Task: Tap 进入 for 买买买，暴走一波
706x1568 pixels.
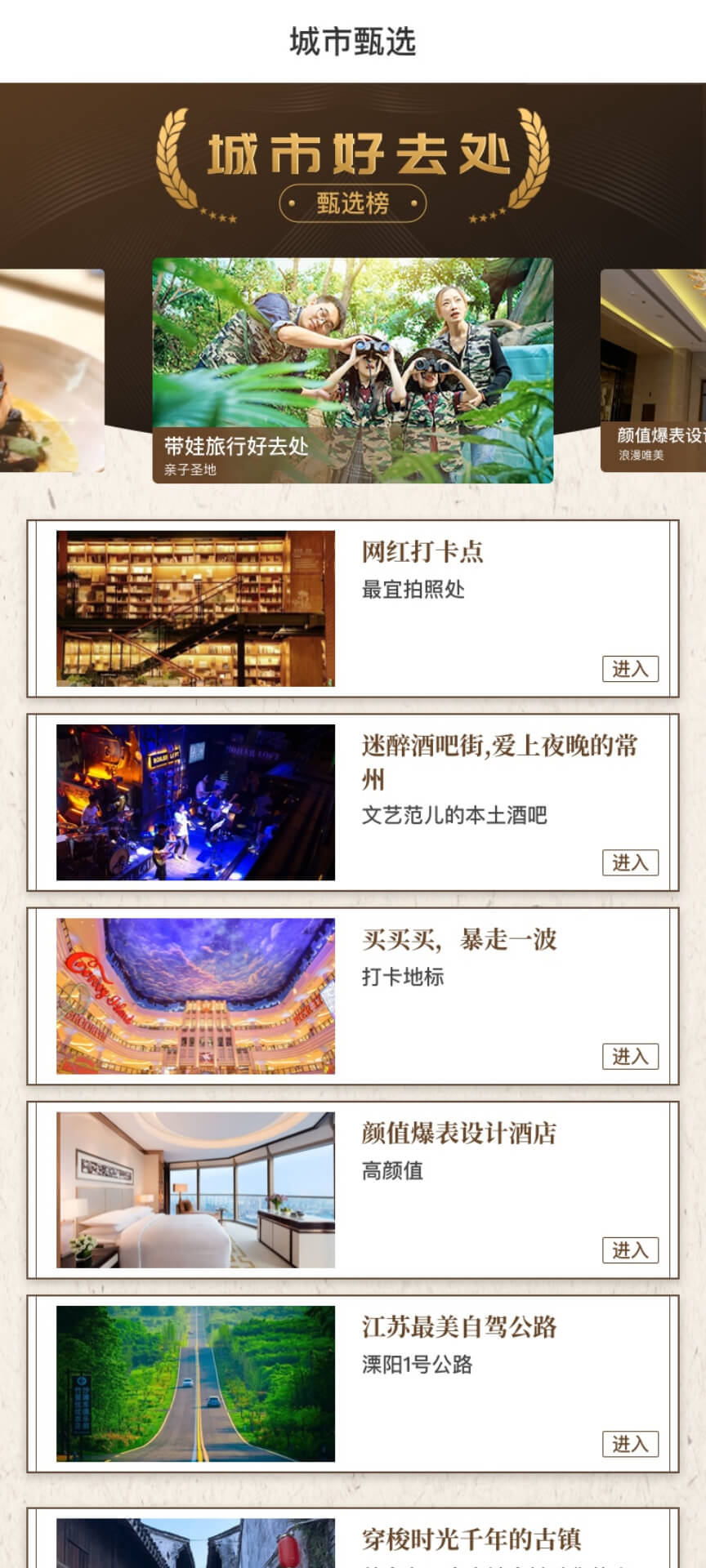Action: (629, 1056)
